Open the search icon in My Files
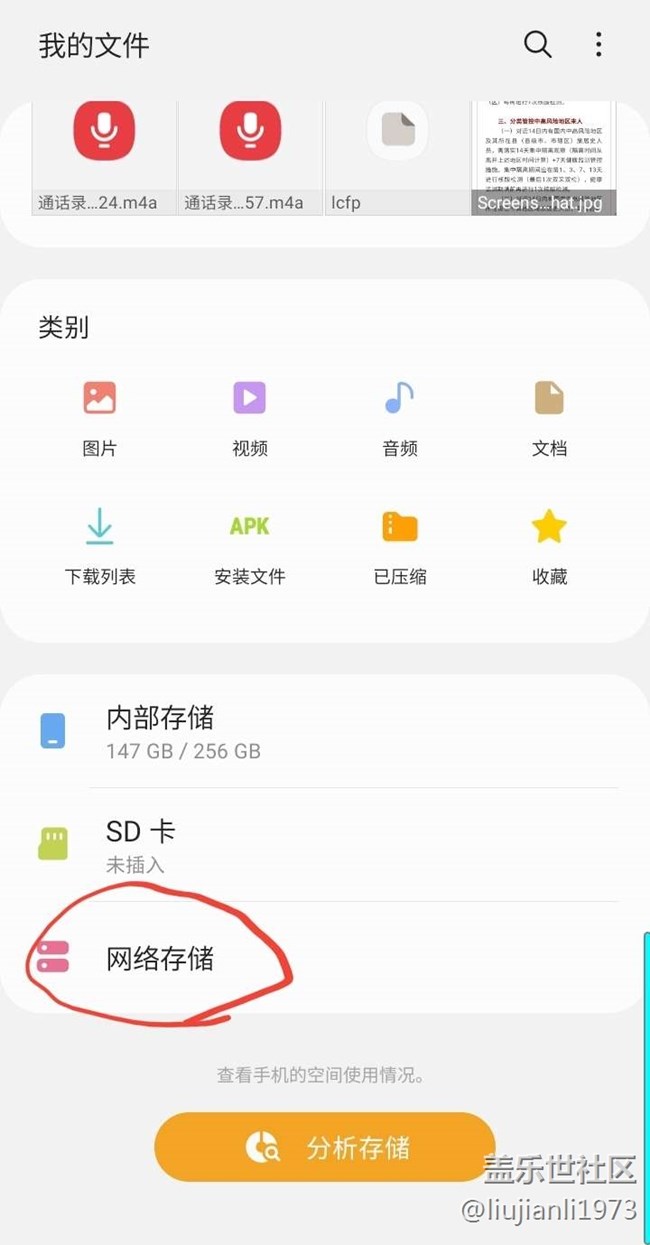The width and height of the screenshot is (650, 1245). [x=537, y=45]
